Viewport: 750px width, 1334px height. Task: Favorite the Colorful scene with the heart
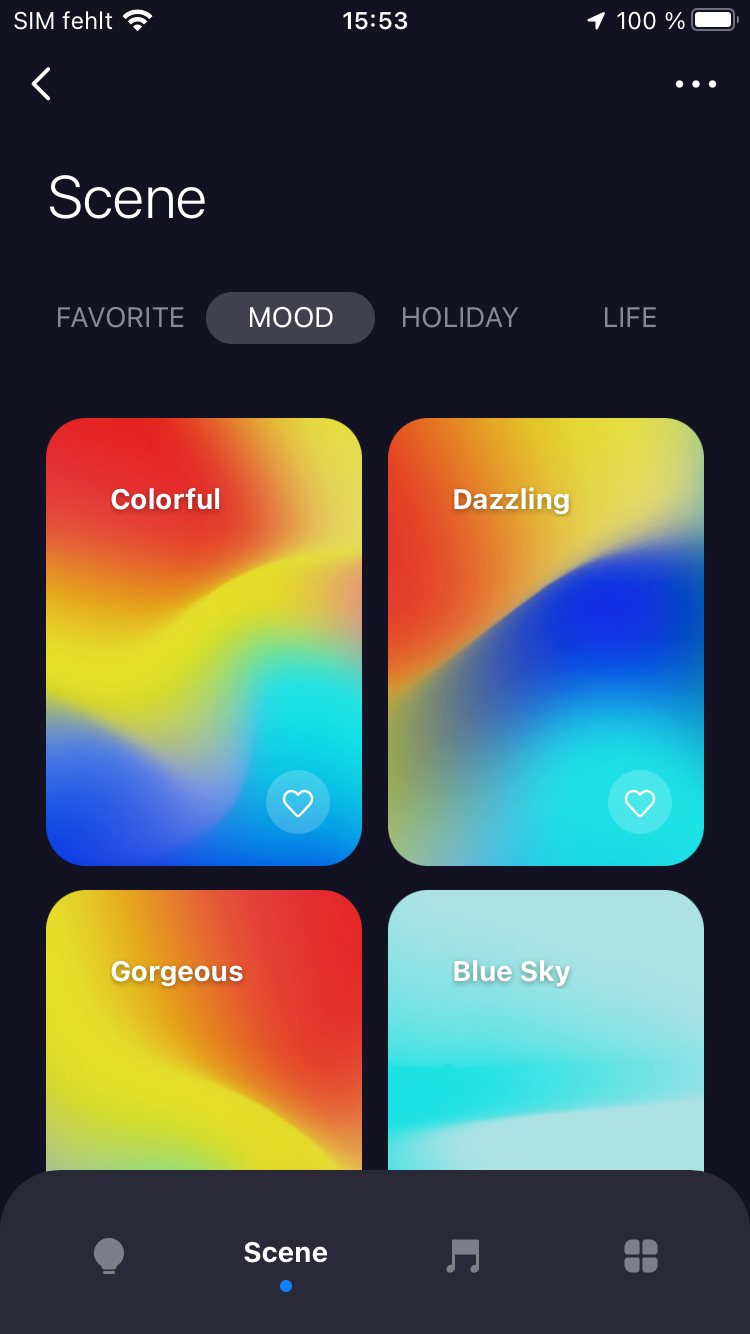(x=298, y=802)
